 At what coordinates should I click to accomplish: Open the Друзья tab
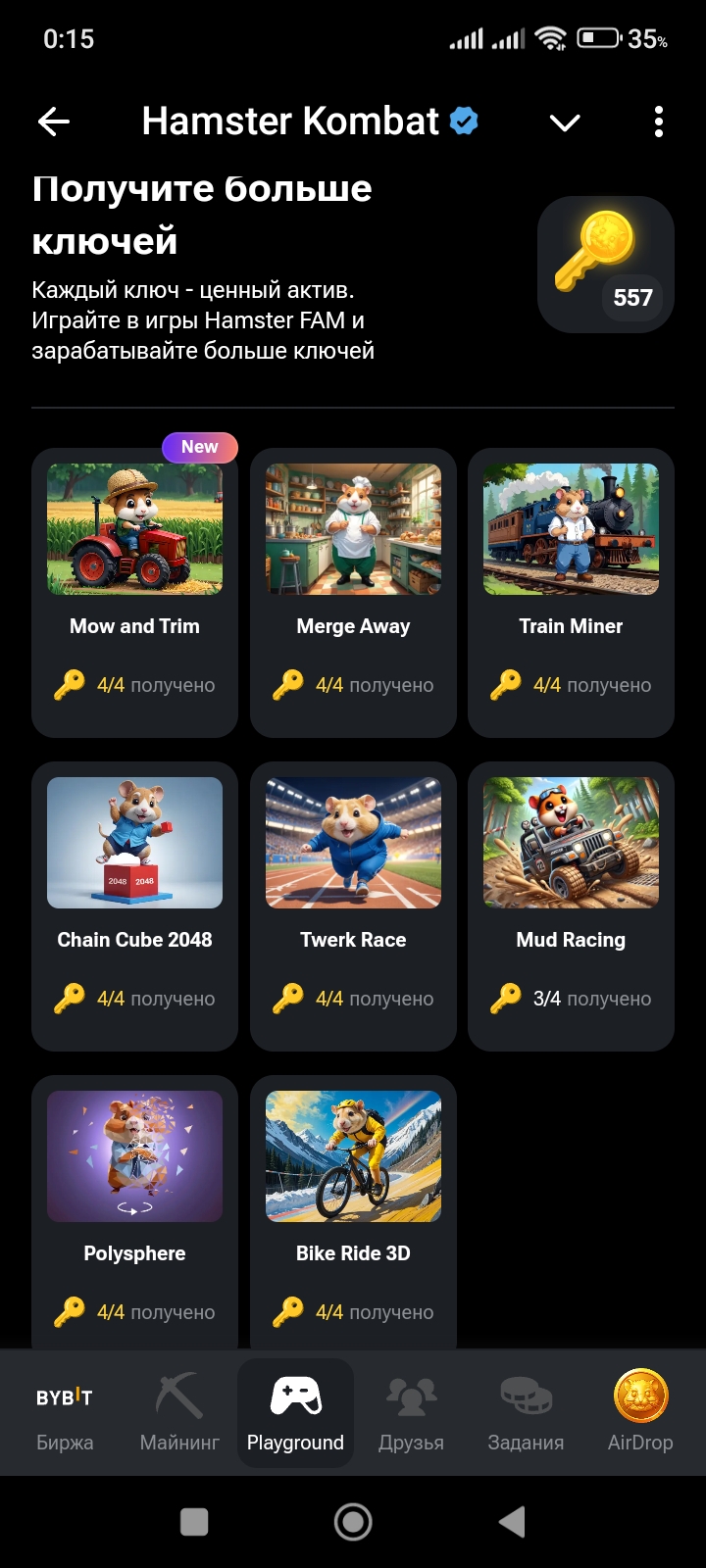click(411, 1412)
